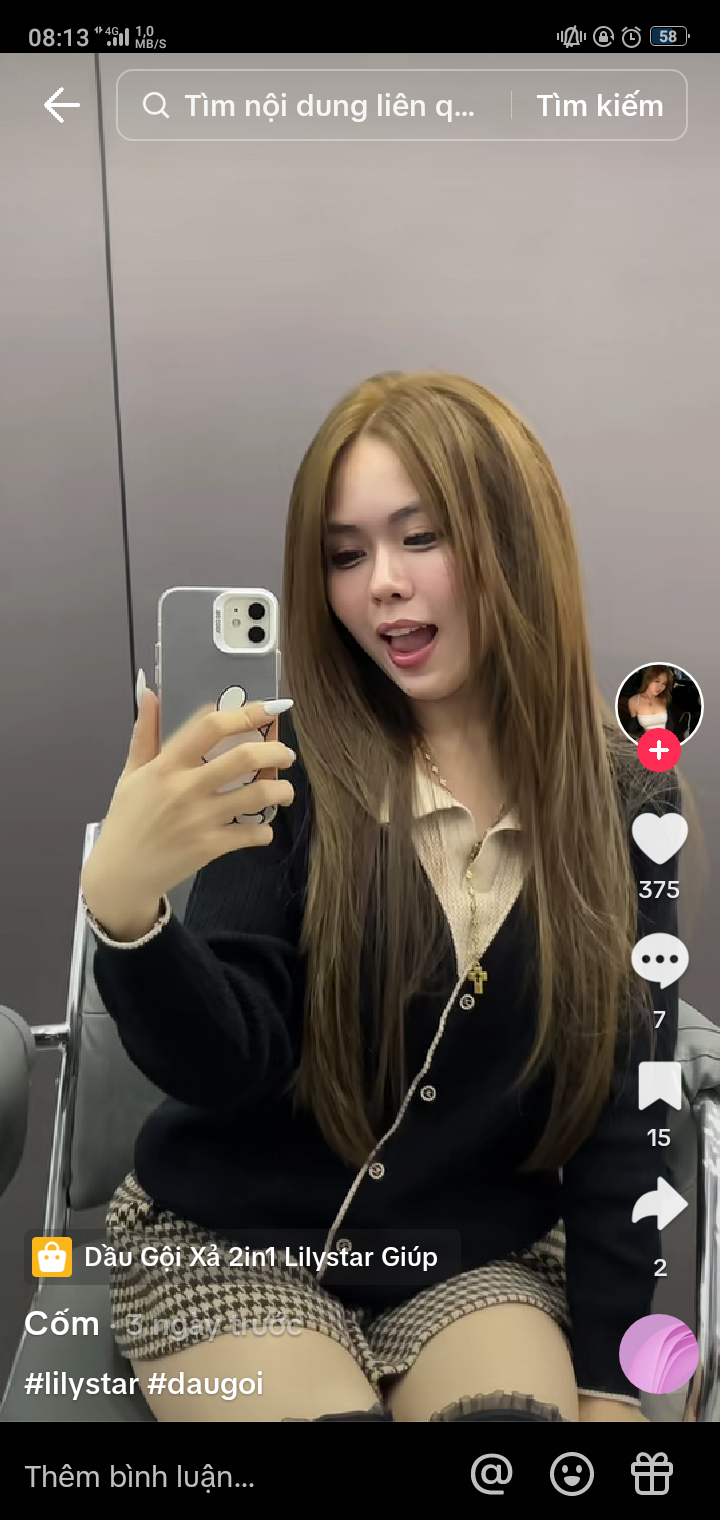720x1520 pixels.
Task: Share this video with the arrow
Action: coord(659,1206)
